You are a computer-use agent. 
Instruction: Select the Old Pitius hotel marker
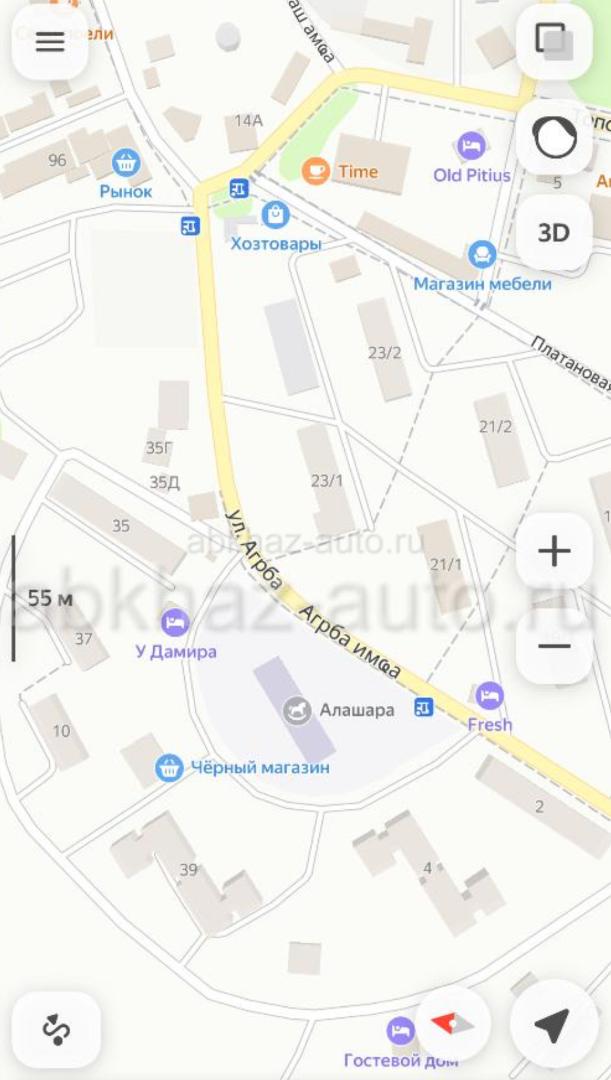tap(472, 147)
